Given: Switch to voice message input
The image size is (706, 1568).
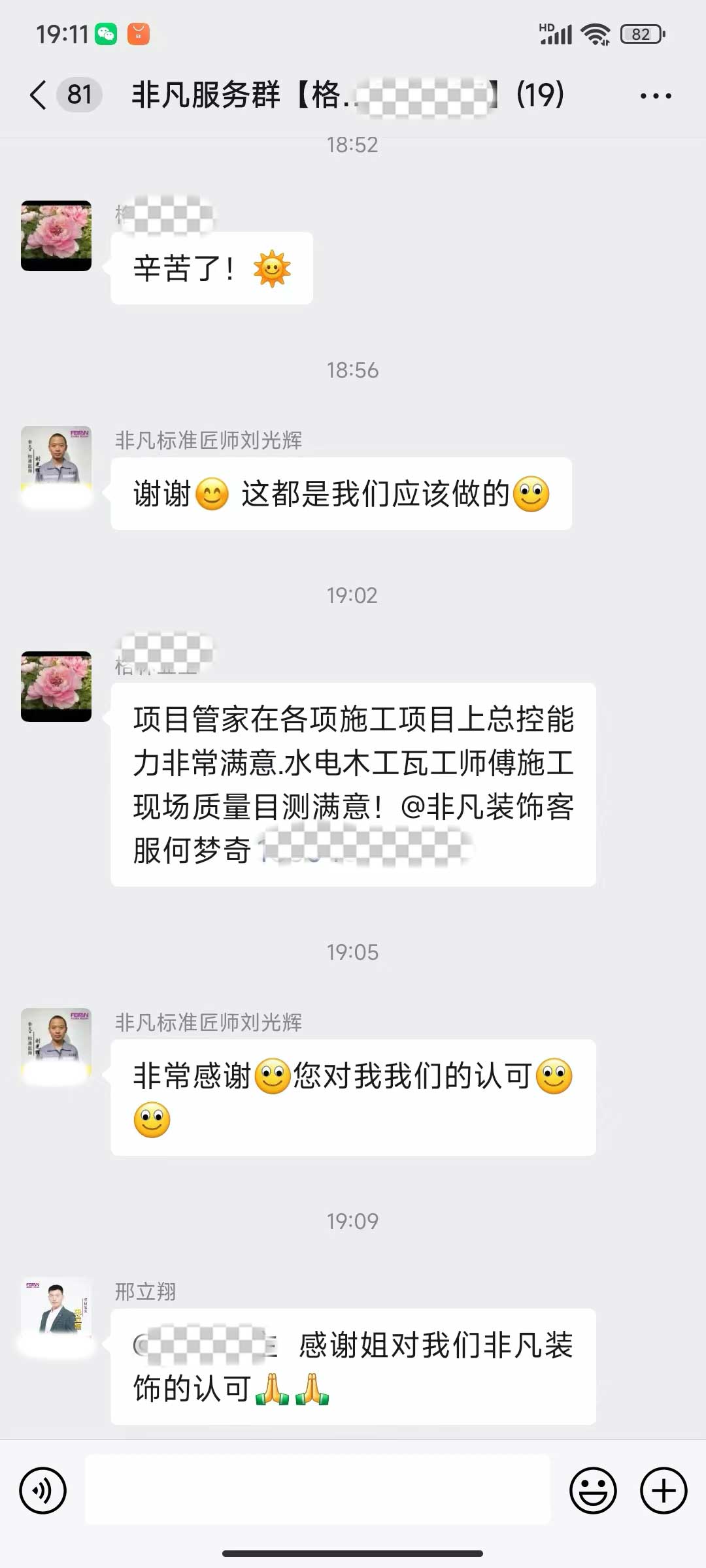Looking at the screenshot, I should coord(43,1491).
